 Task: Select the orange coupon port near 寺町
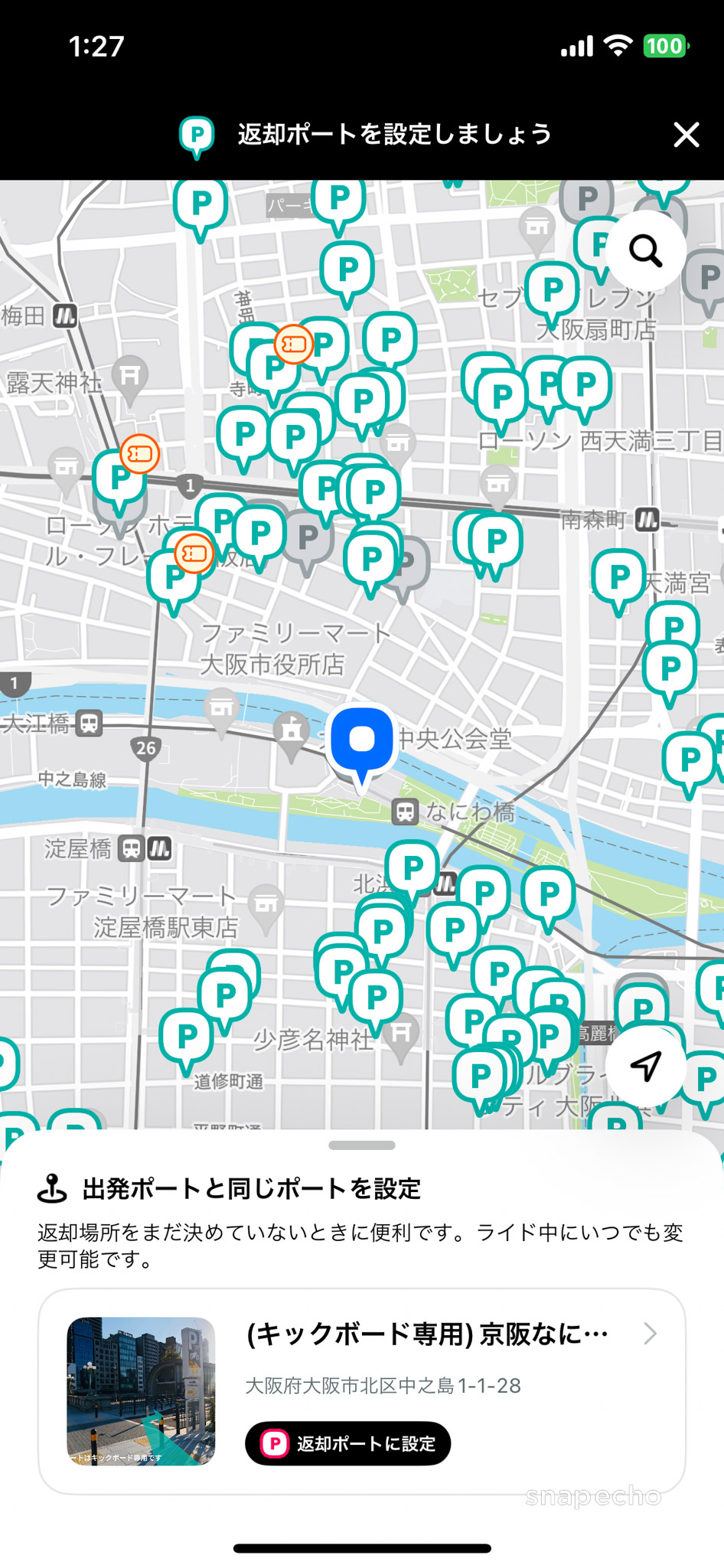(x=293, y=345)
